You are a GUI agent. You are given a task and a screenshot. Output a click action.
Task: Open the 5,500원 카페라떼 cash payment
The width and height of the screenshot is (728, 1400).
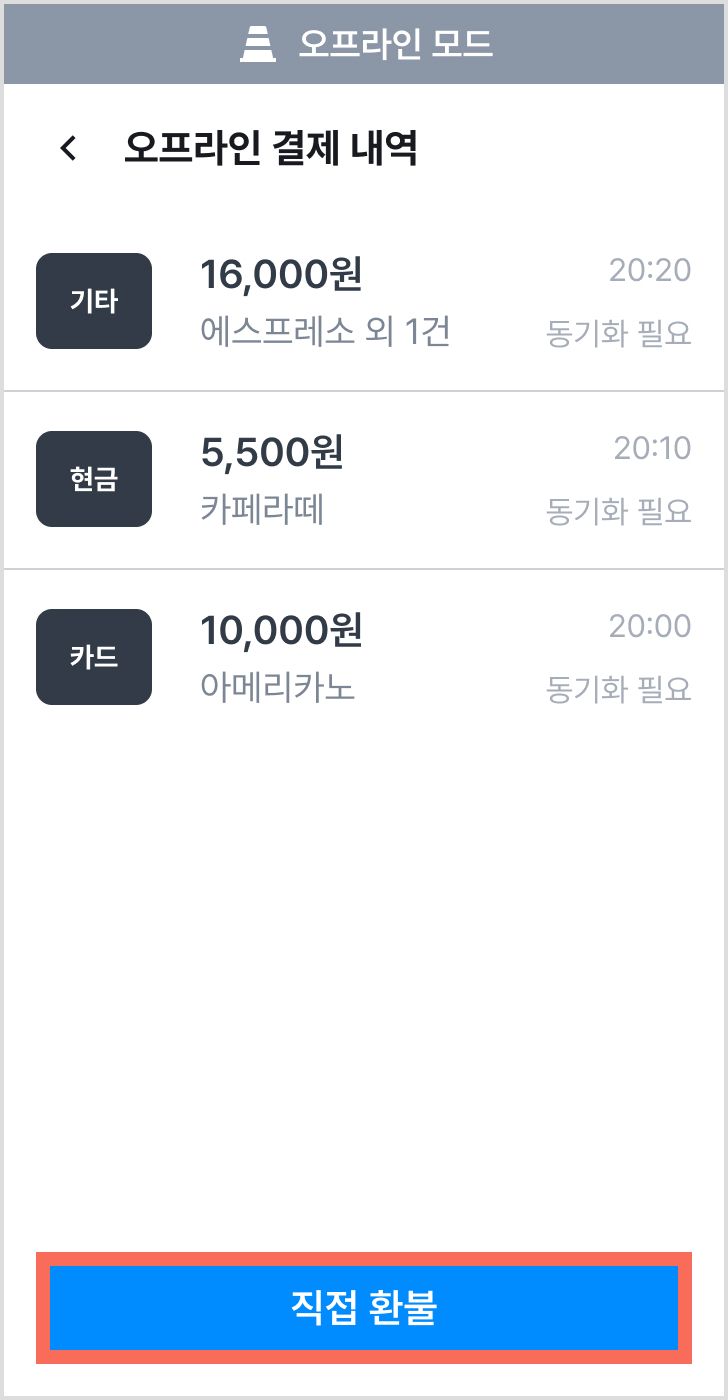pyautogui.click(x=364, y=480)
